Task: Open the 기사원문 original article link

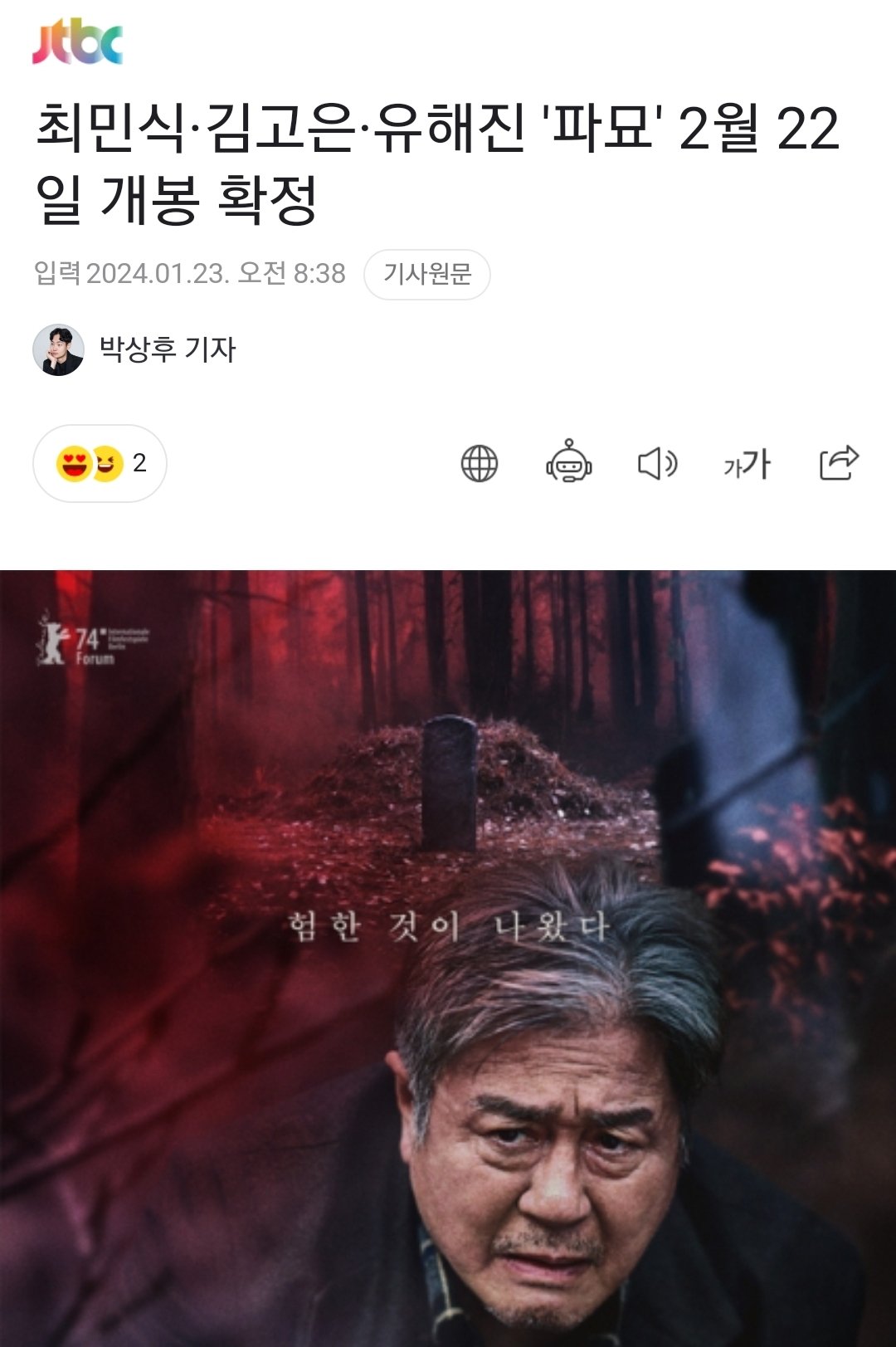Action: pyautogui.click(x=426, y=274)
